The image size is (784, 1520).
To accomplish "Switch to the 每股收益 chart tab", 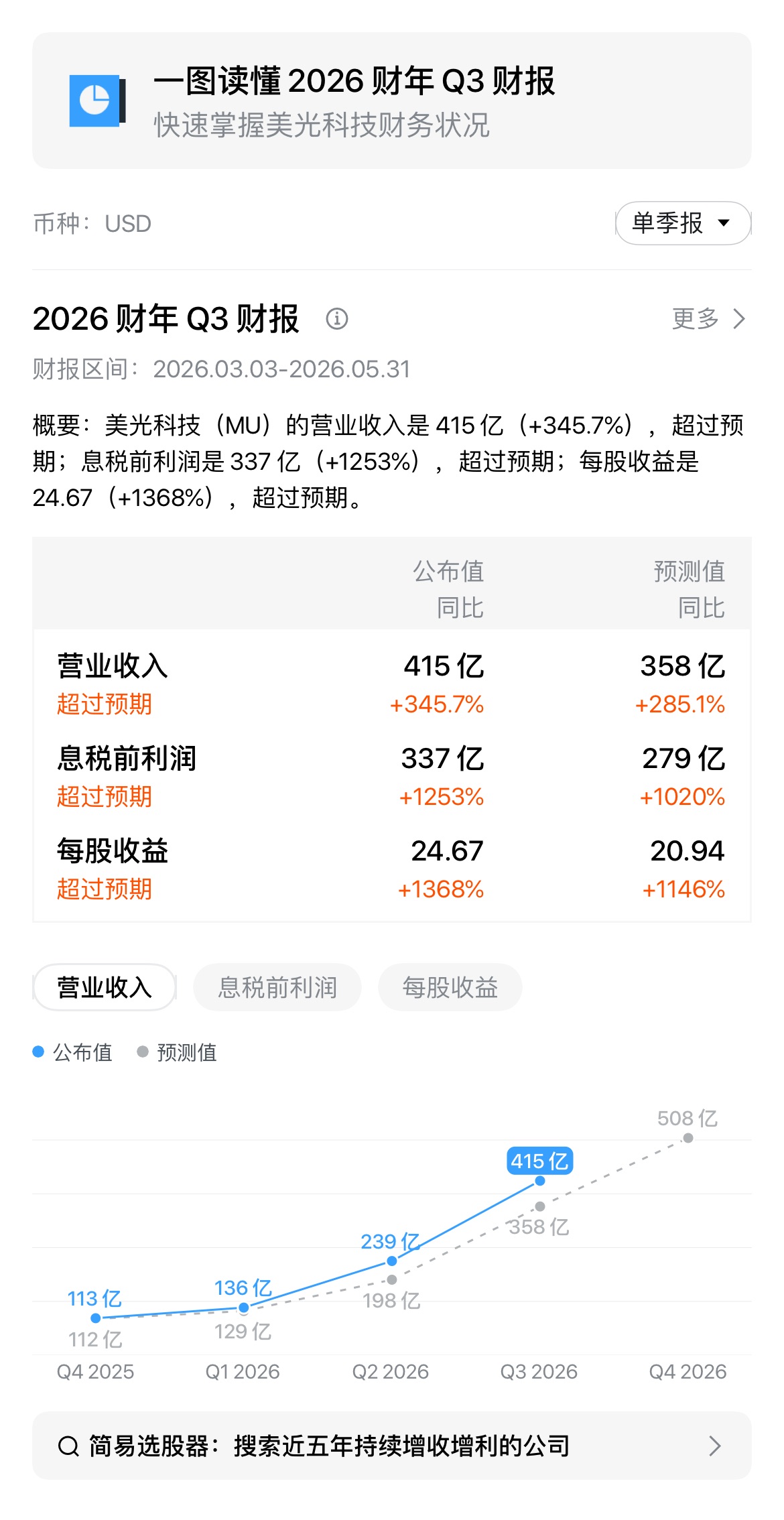I will [x=450, y=987].
